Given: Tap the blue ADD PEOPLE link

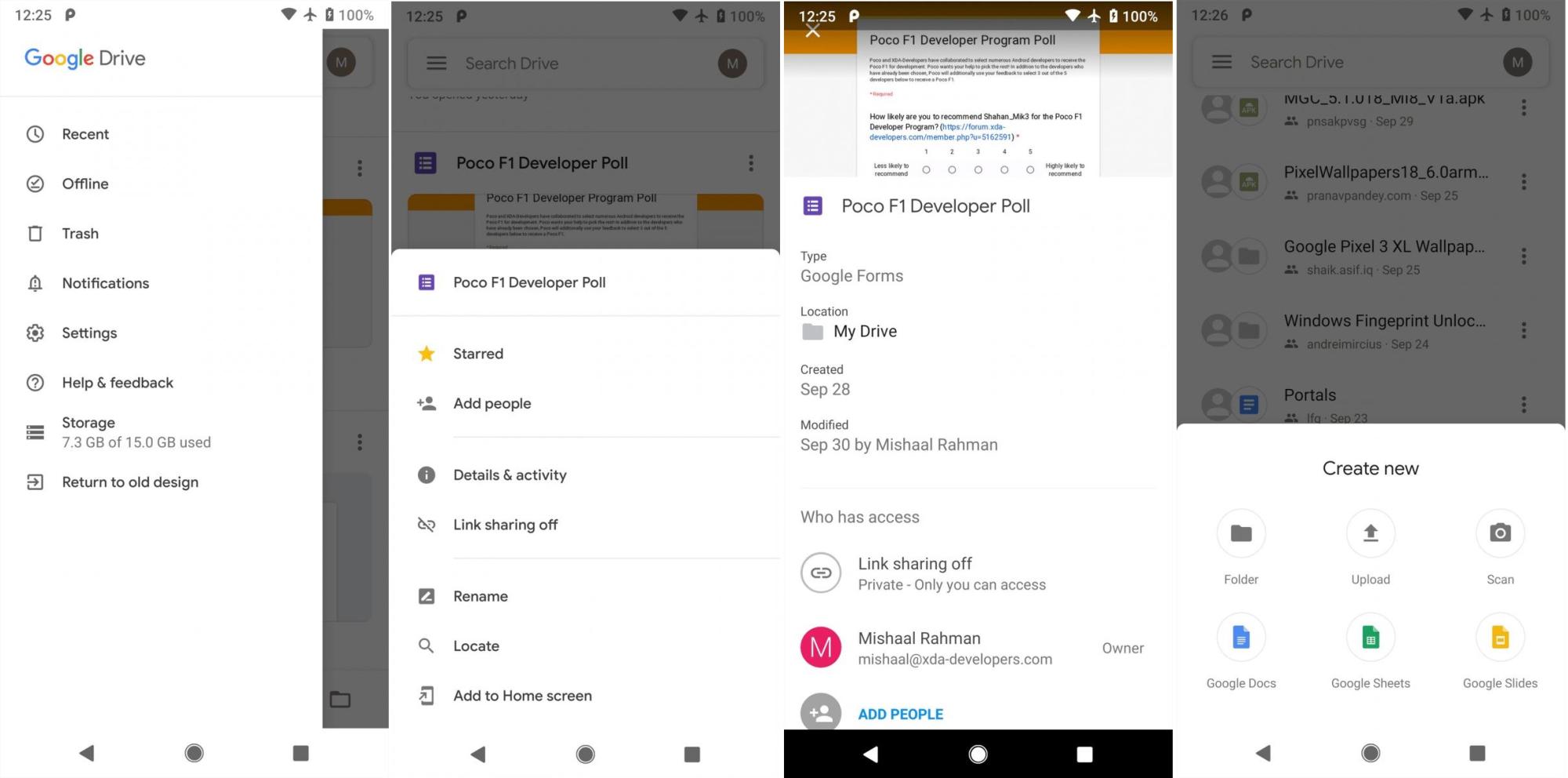Looking at the screenshot, I should tap(900, 714).
